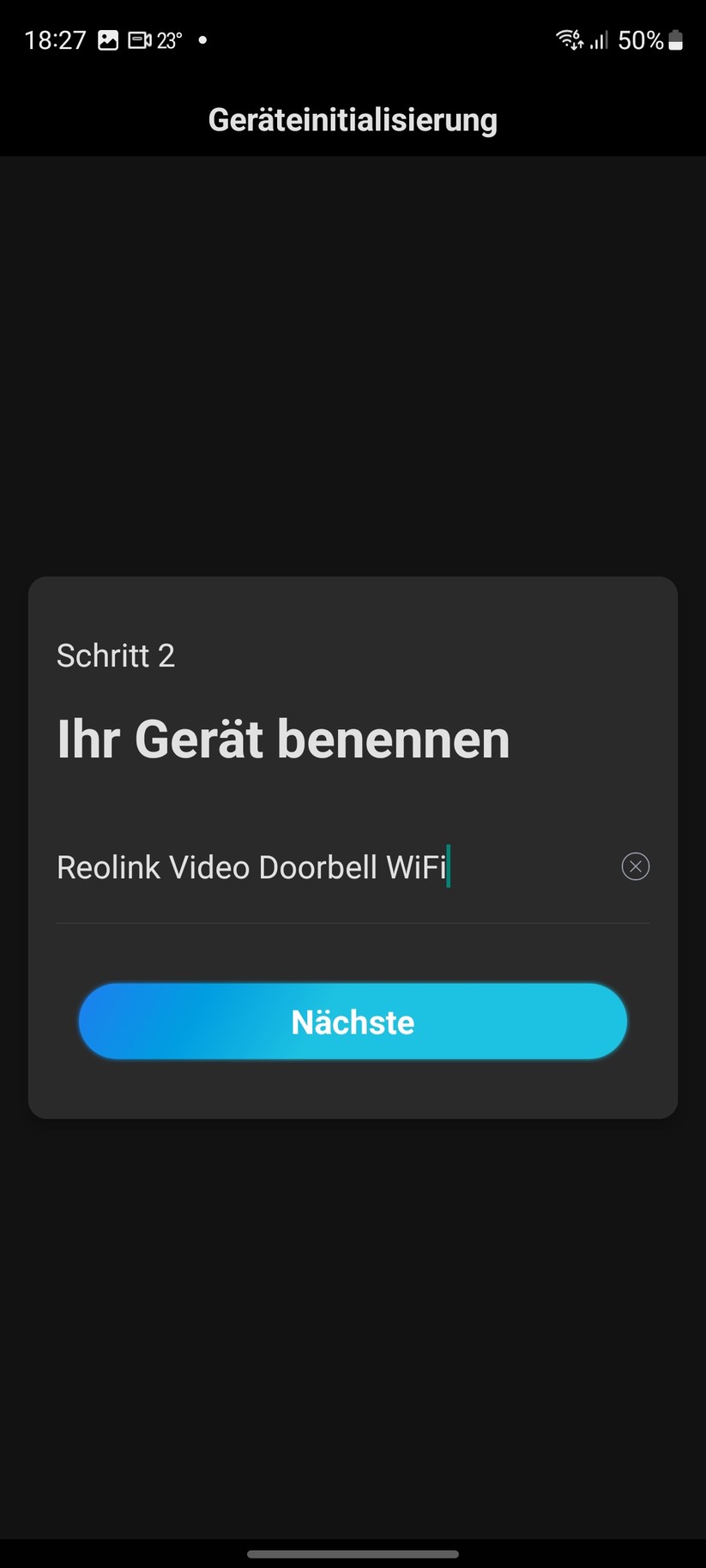This screenshot has width=706, height=1568.
Task: Tap the battery percentage to toggle display
Action: coord(642,39)
